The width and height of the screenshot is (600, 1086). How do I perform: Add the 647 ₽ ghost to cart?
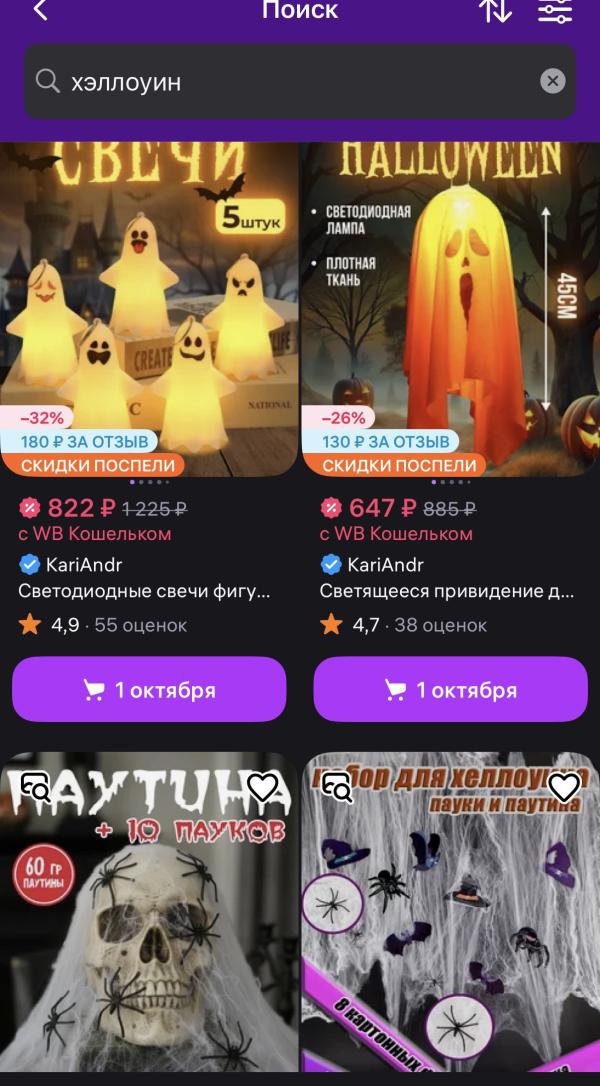451,690
